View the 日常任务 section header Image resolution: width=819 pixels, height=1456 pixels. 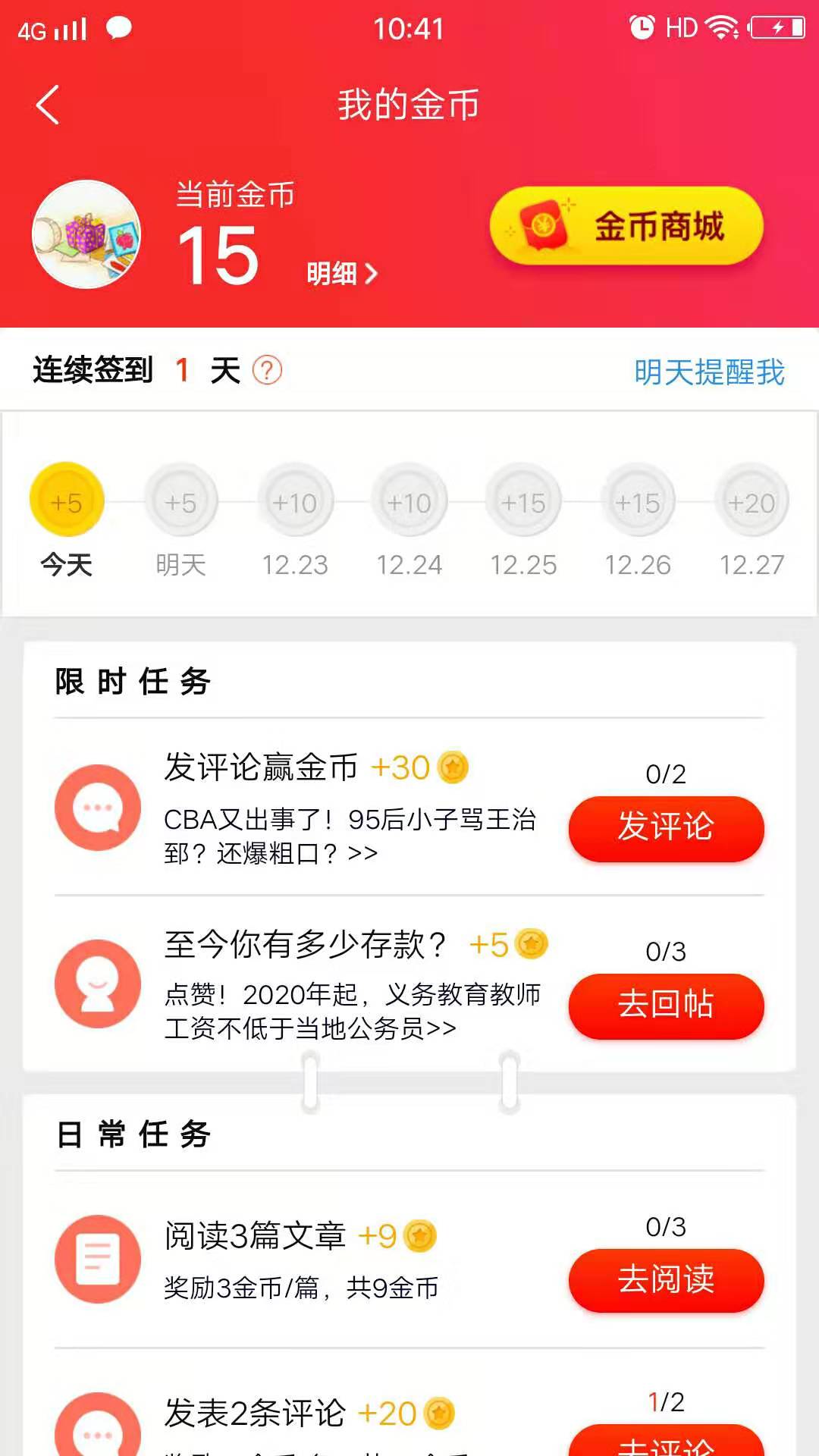tap(133, 1133)
